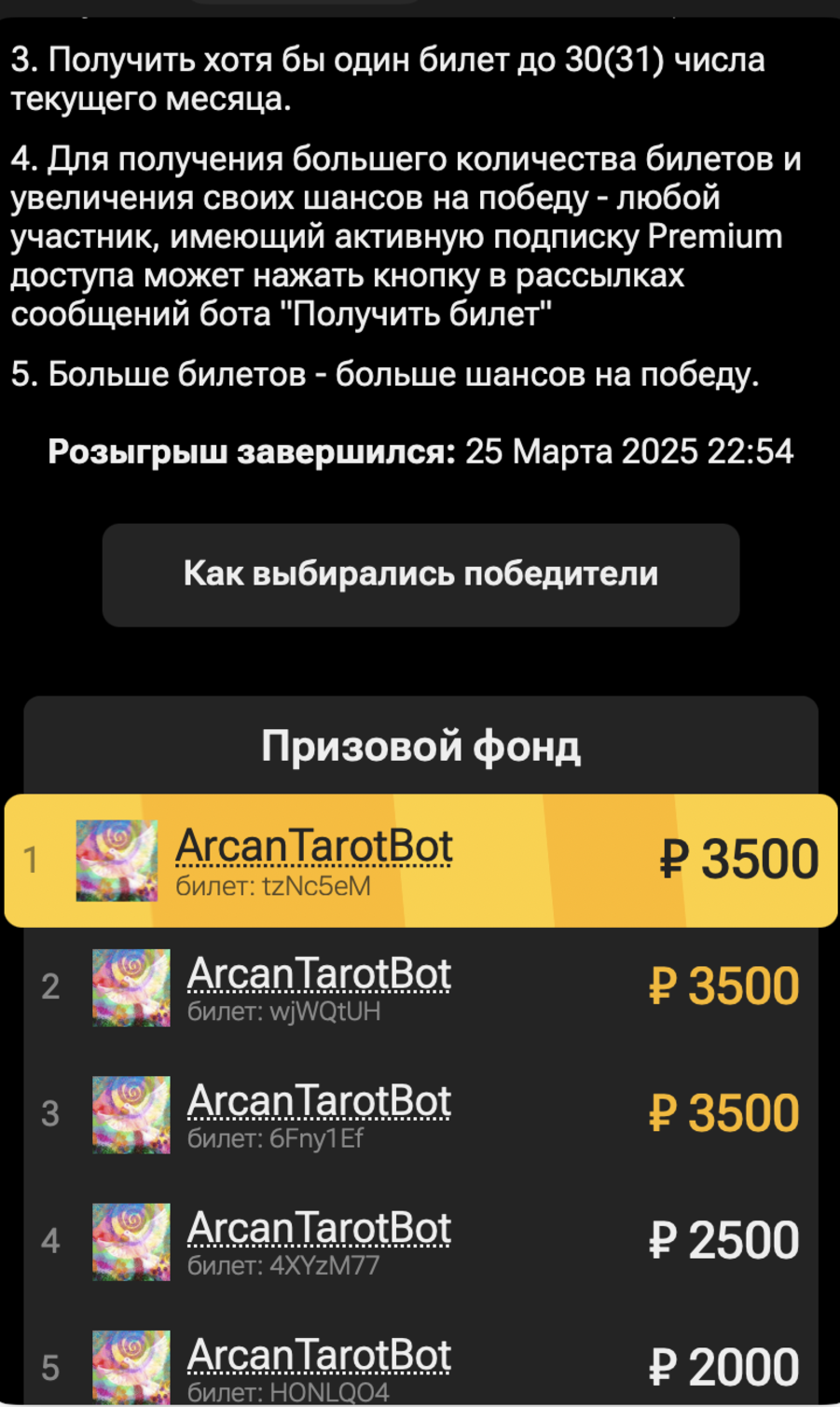Click the winner 2 profile picture
This screenshot has width=840, height=1407.
(131, 987)
